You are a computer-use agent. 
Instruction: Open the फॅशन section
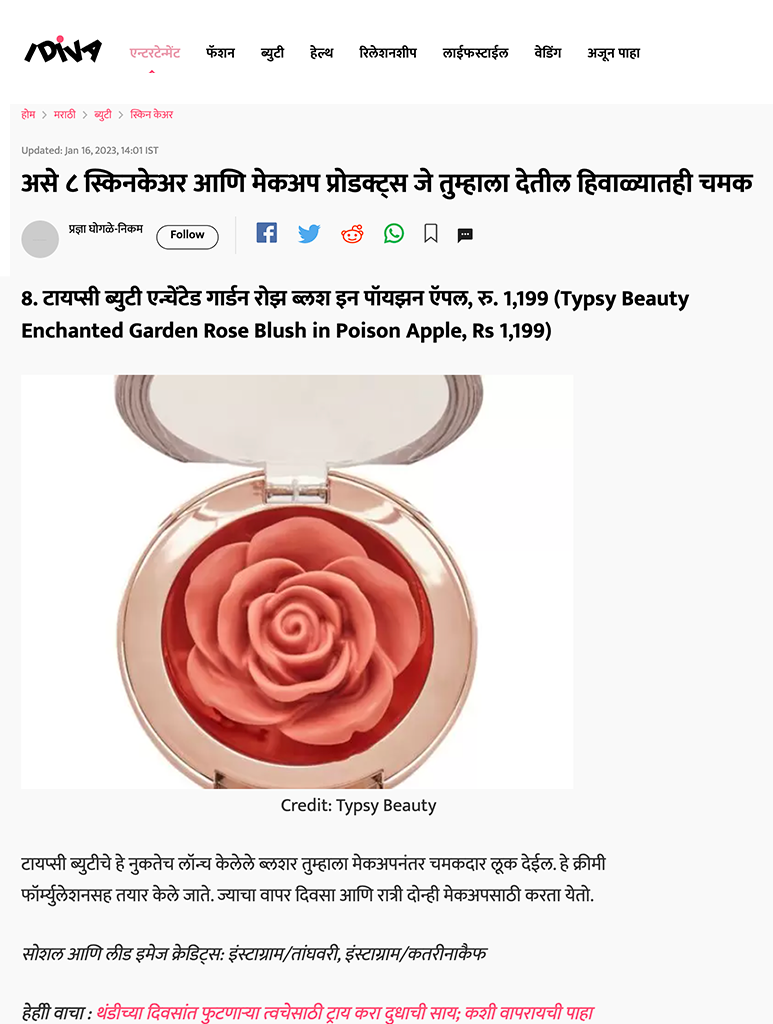[x=220, y=53]
